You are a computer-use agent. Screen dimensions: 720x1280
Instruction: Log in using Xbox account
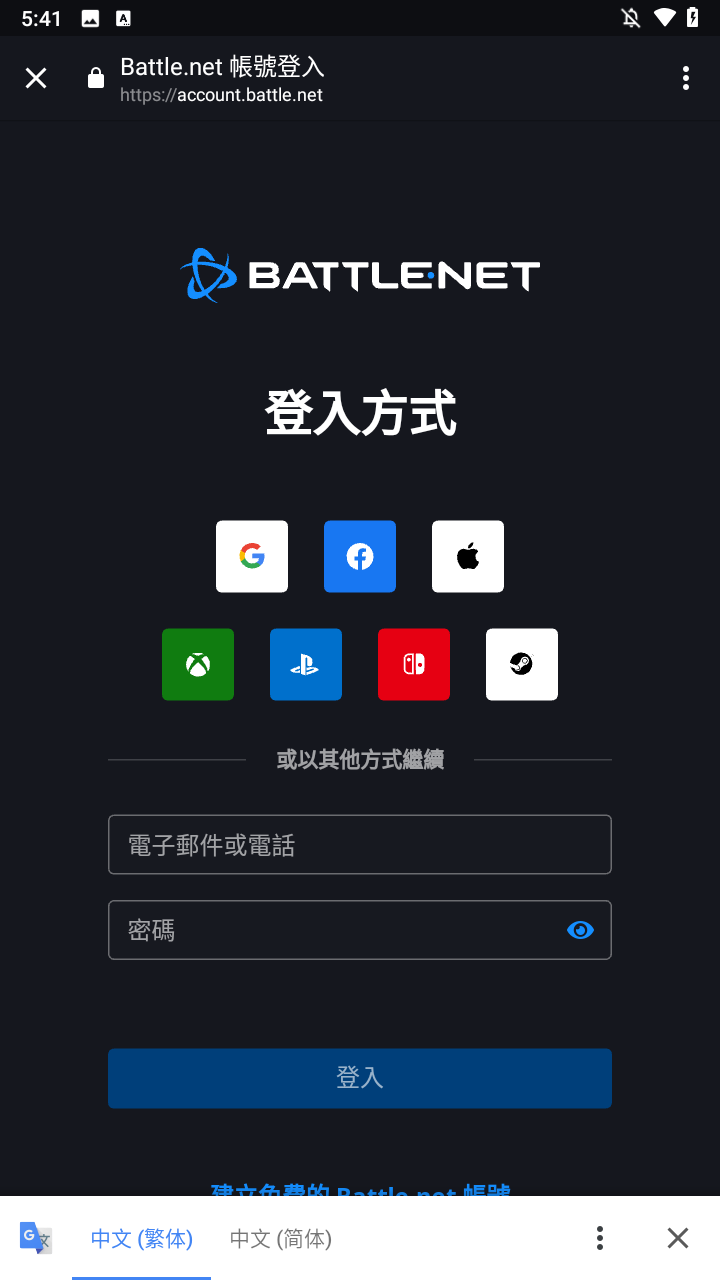(x=198, y=664)
